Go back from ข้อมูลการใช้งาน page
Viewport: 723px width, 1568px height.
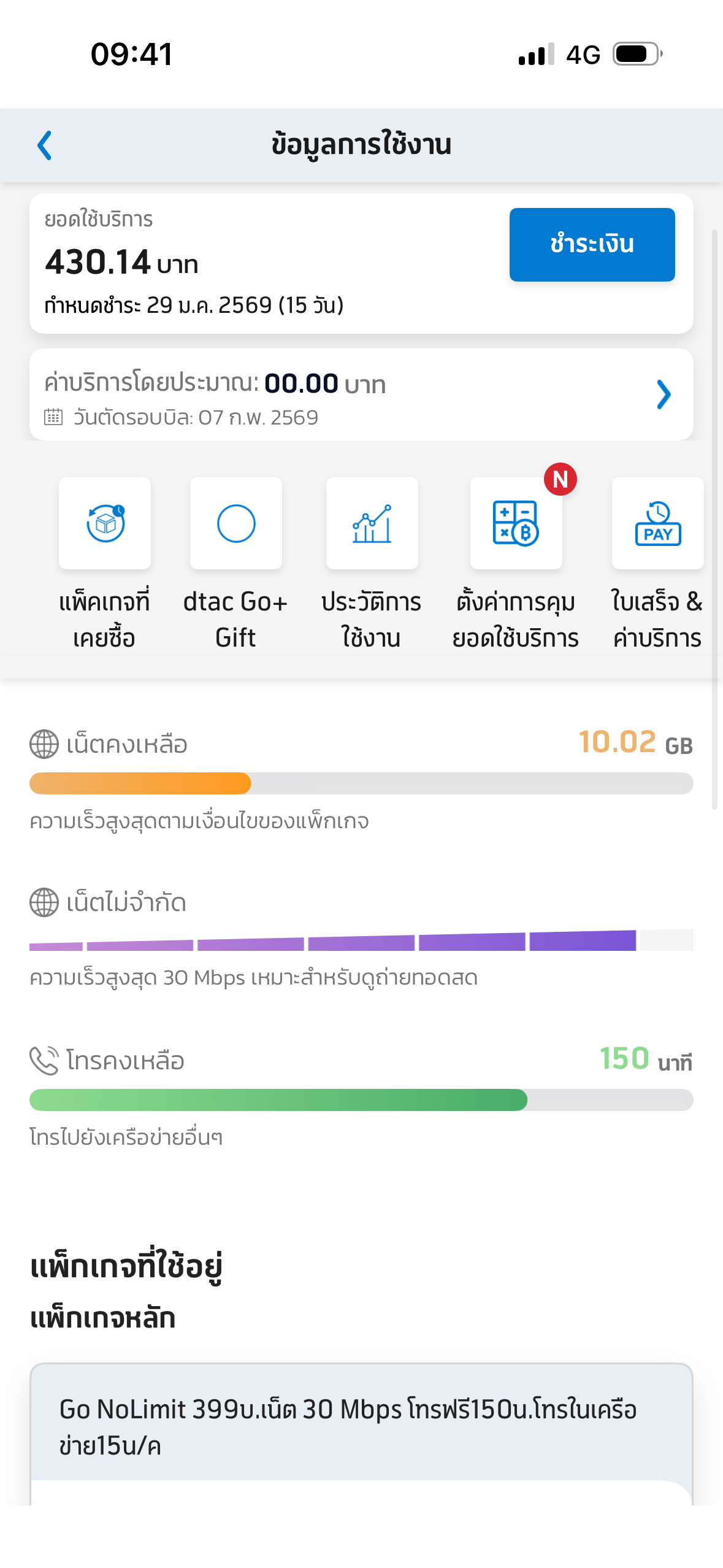(45, 145)
